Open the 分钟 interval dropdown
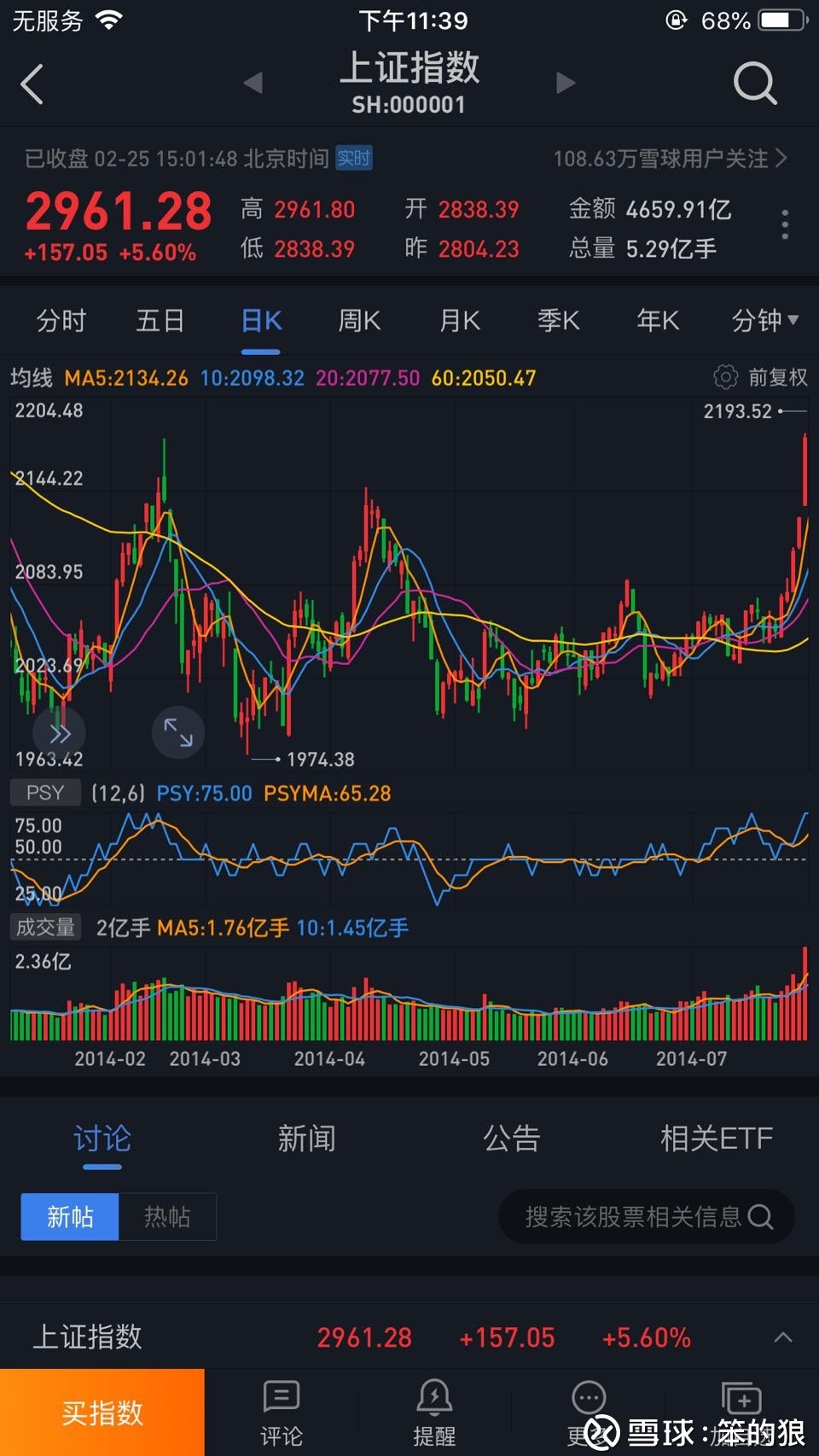 click(x=764, y=321)
